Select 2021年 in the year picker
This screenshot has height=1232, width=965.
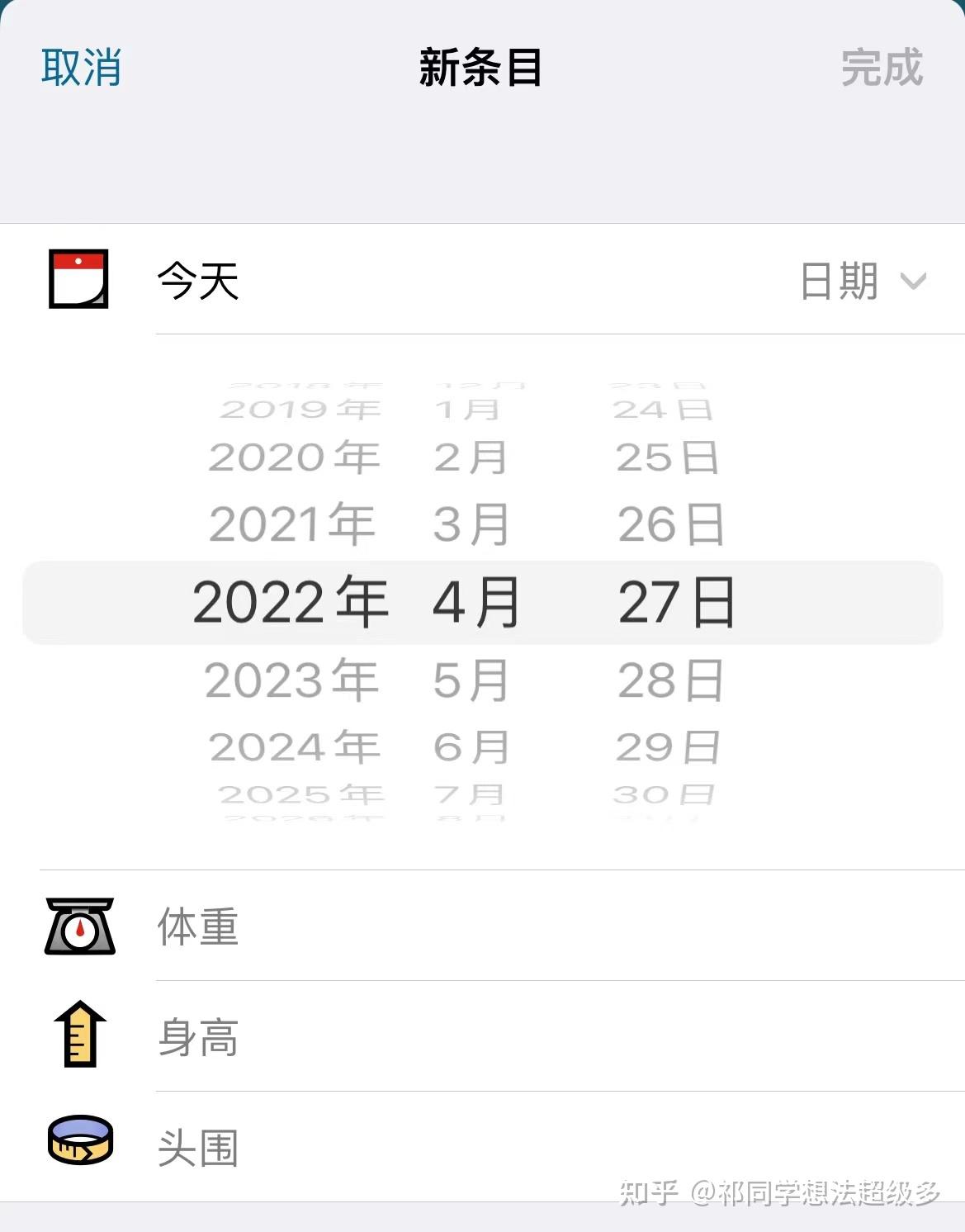point(291,524)
